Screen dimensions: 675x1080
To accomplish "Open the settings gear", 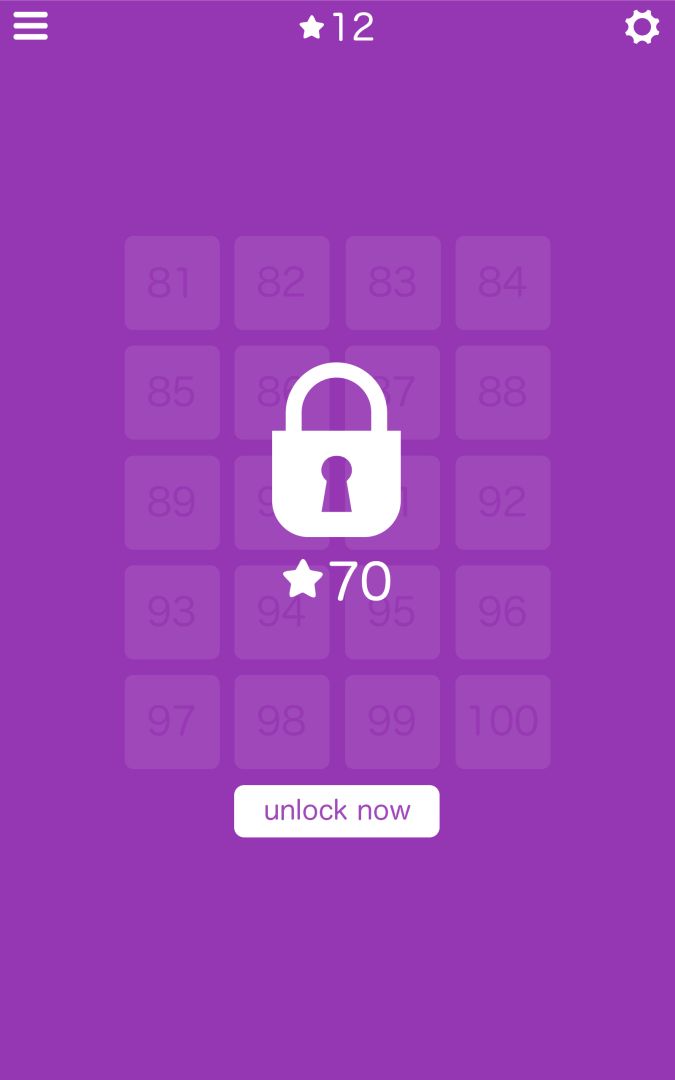I will 642,27.
